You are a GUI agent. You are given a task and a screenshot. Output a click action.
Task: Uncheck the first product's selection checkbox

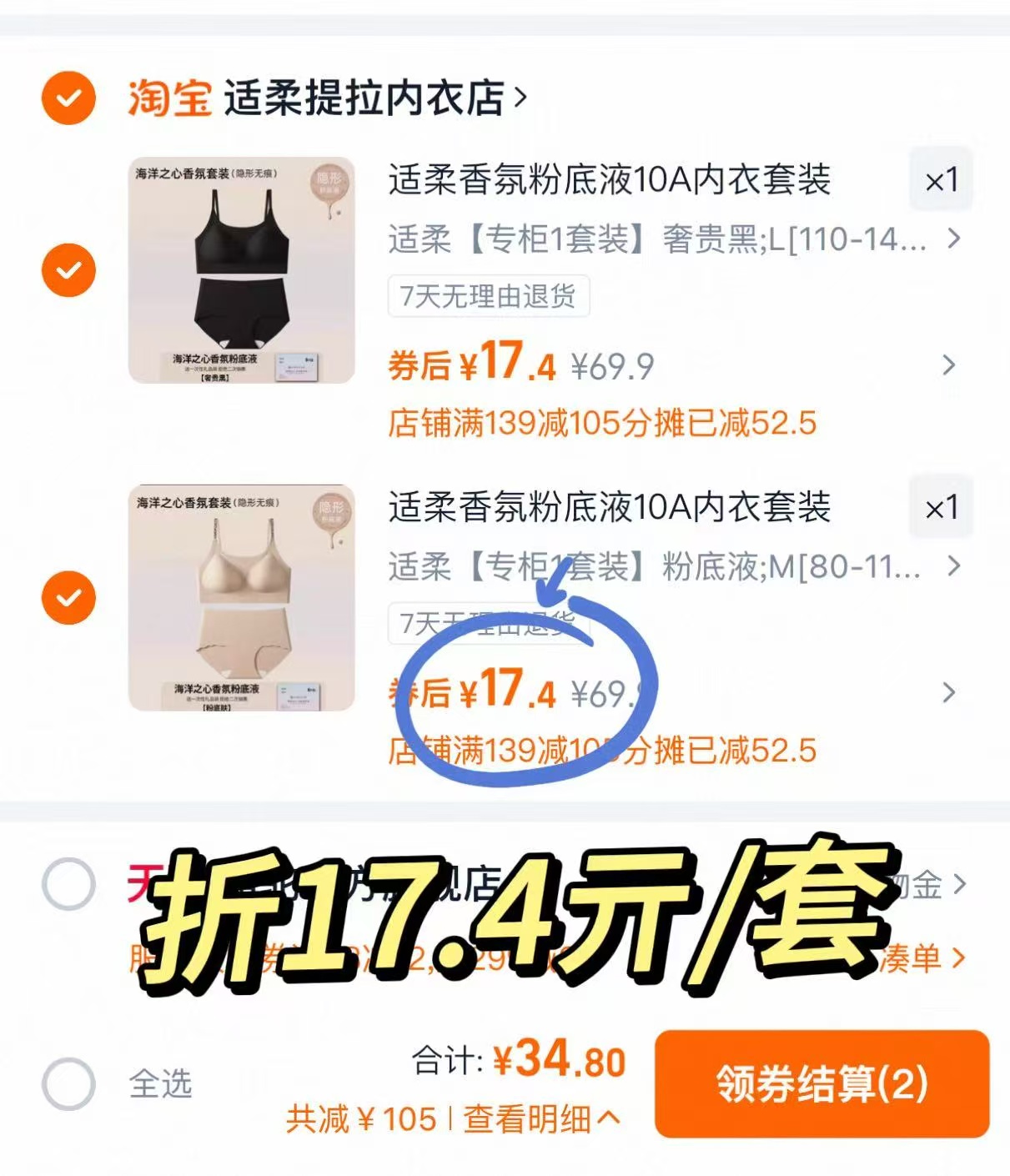66,269
